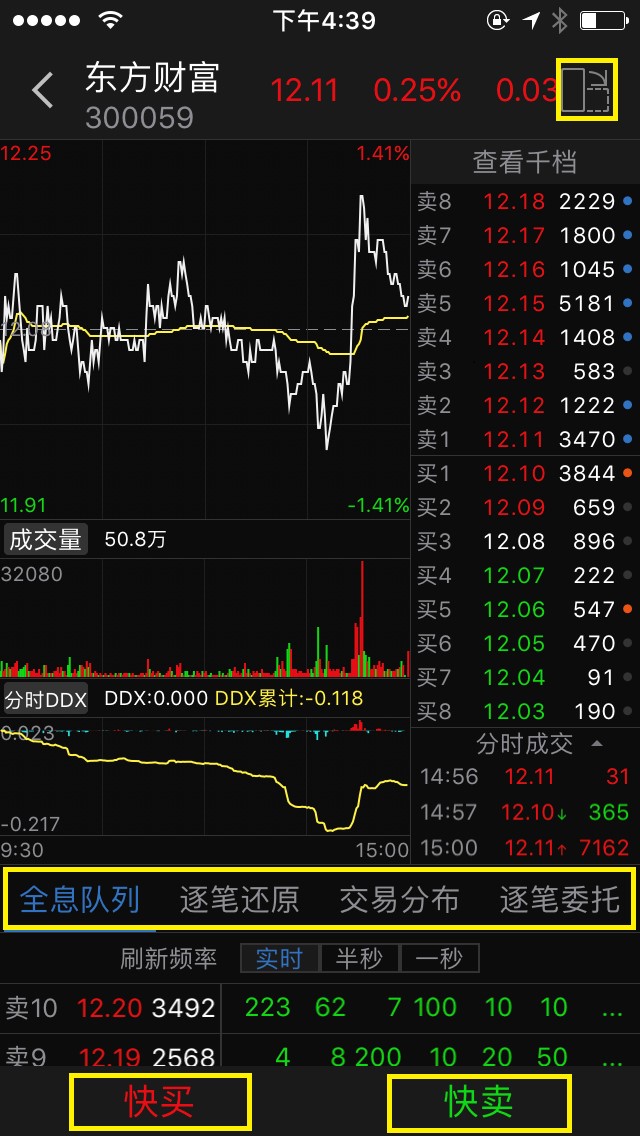Change the 分时DDX indicator
640x1136 pixels.
[46, 697]
